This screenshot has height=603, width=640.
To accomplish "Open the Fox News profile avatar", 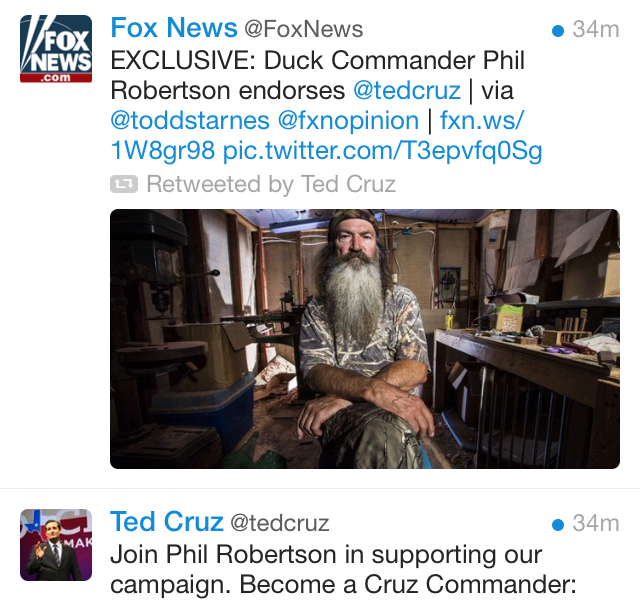I will 56,48.
